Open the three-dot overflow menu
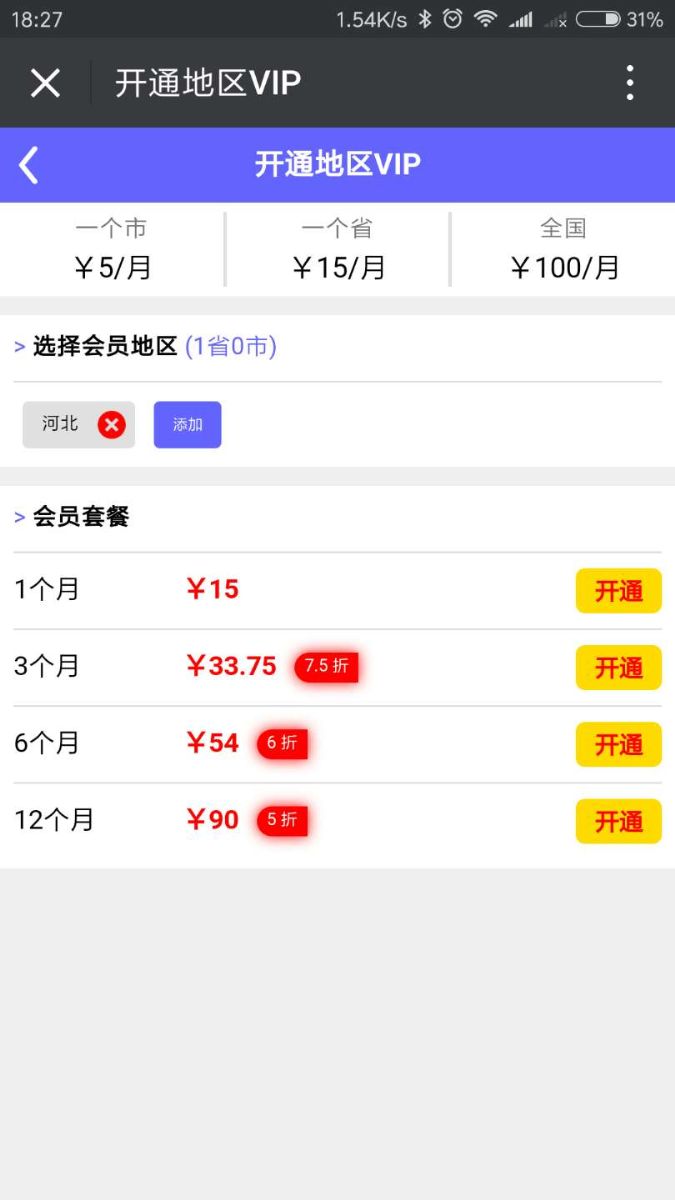 tap(629, 83)
